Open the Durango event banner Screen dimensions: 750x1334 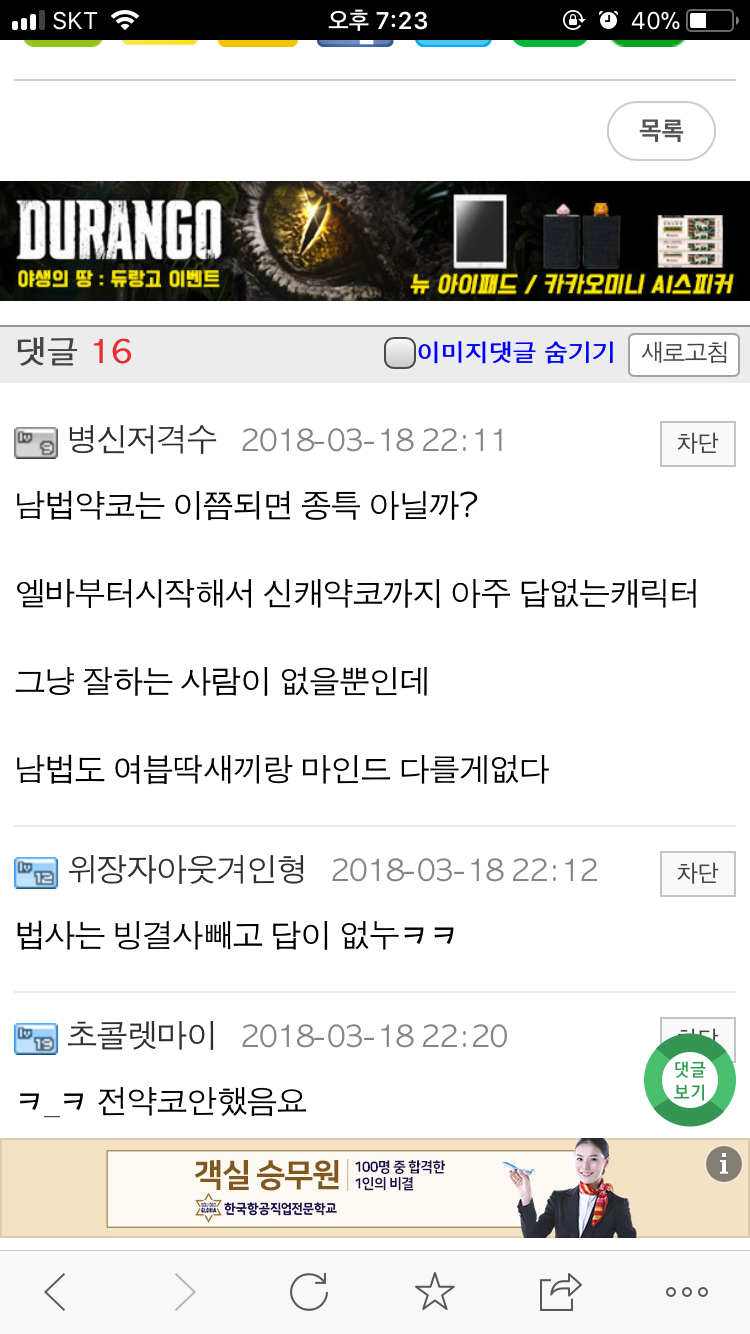[374, 241]
